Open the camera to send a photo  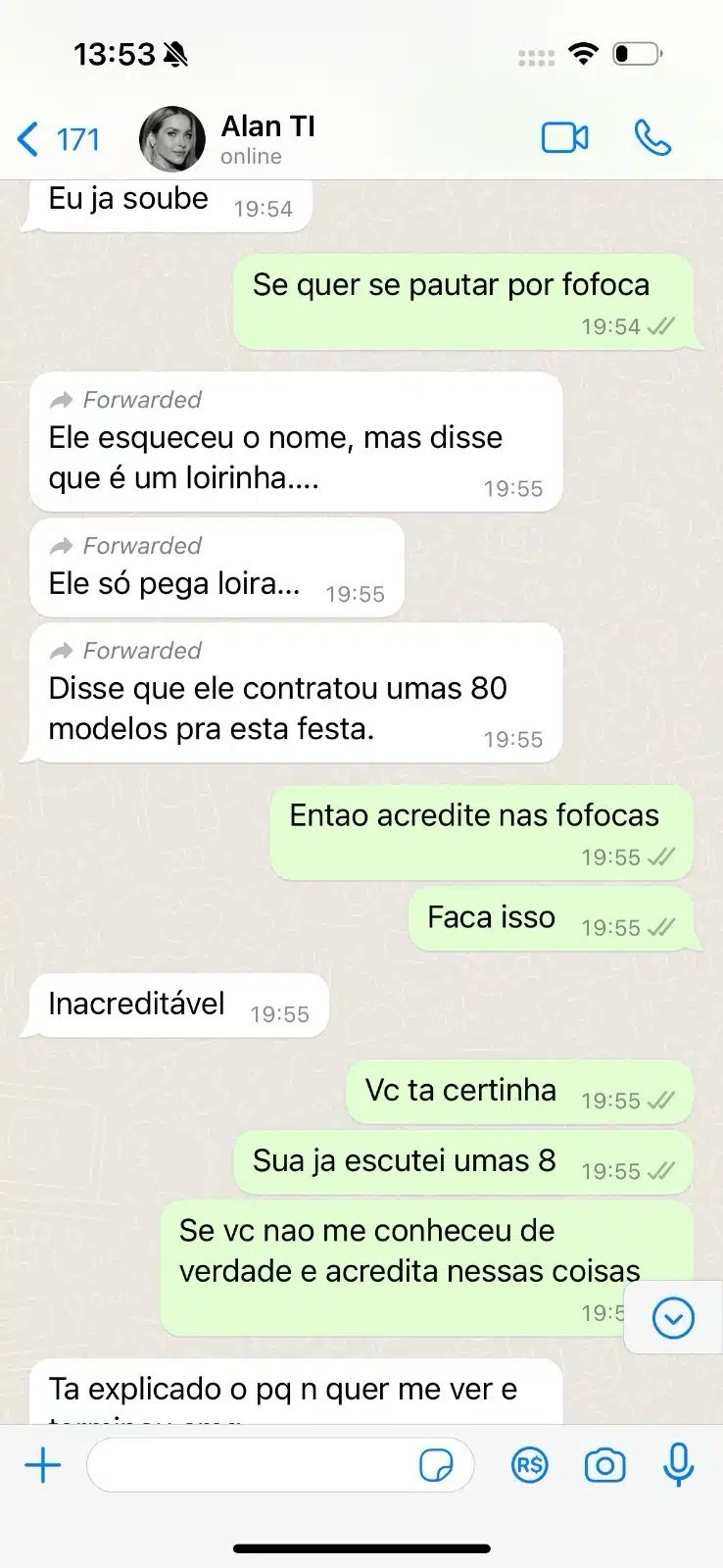604,1466
